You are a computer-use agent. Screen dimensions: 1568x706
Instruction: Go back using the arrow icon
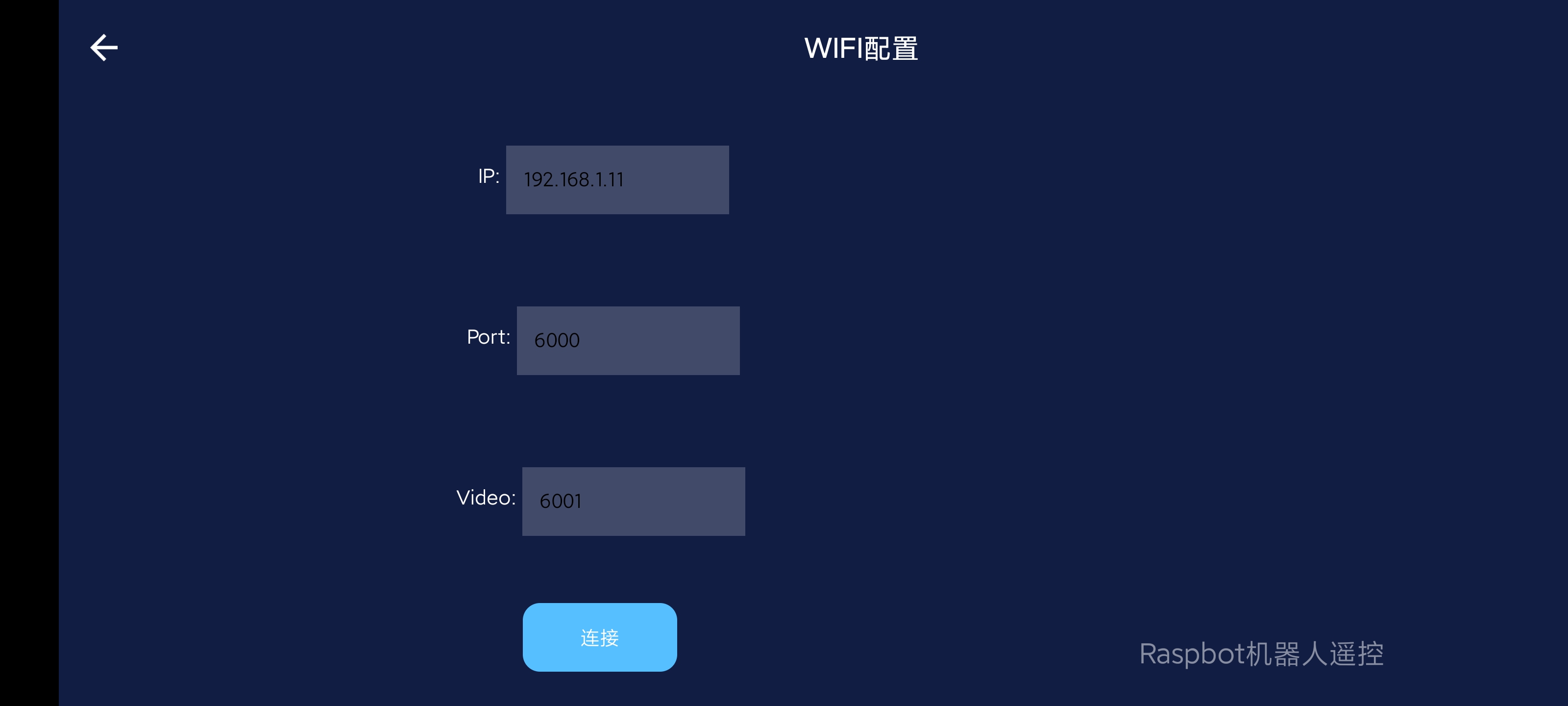click(x=103, y=48)
